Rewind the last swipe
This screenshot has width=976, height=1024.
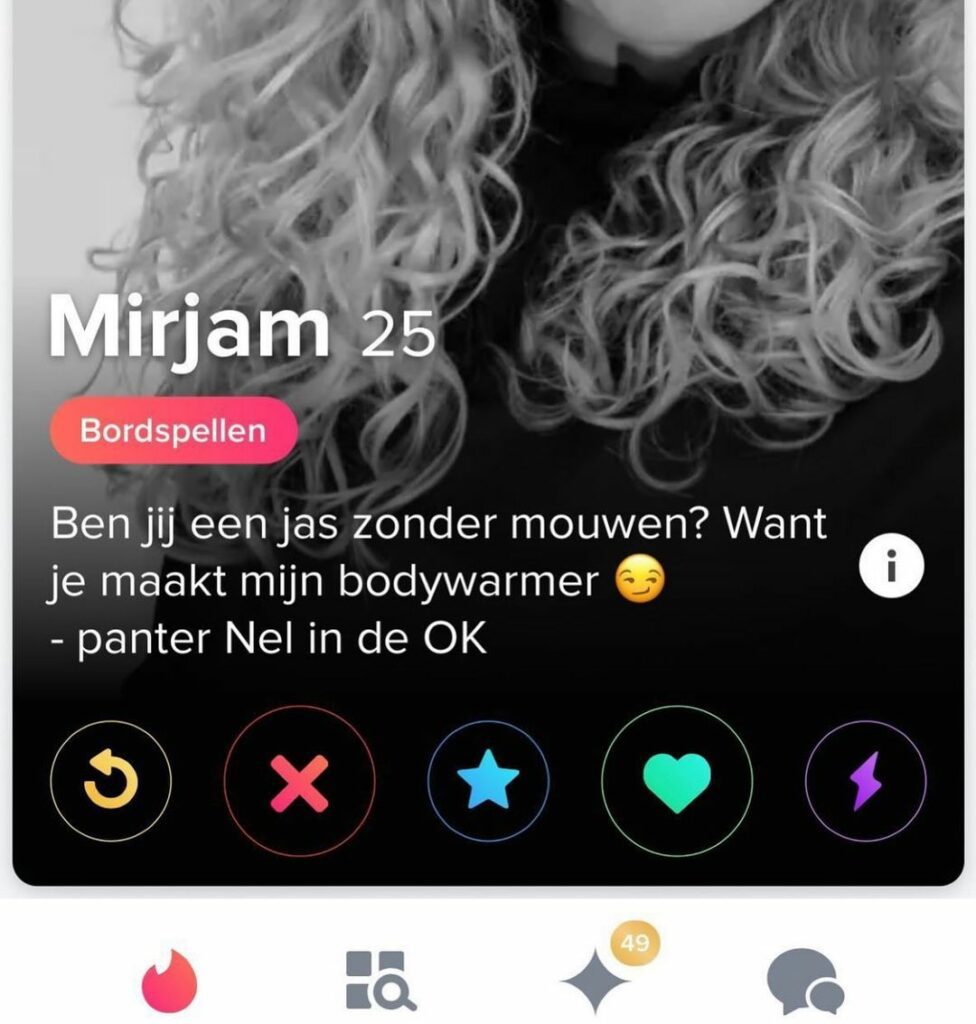click(111, 781)
